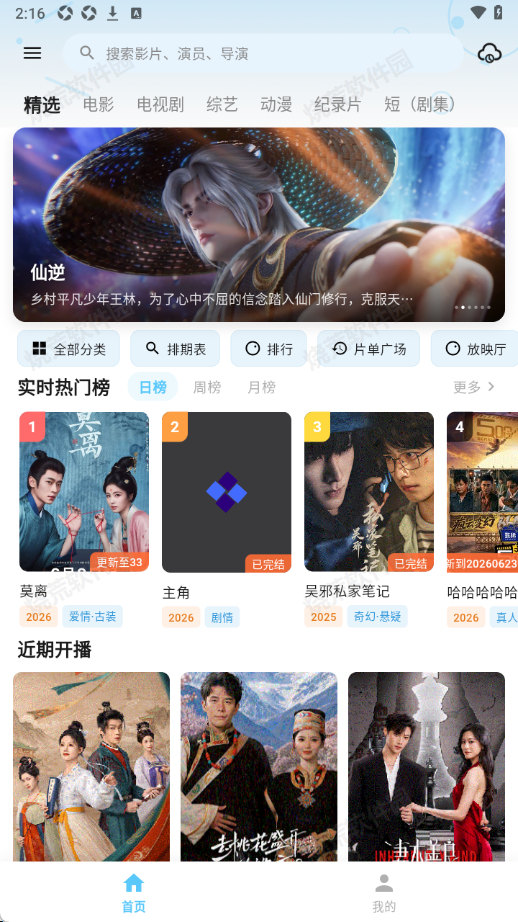Open 全部分类 categories
This screenshot has width=518, height=922.
[68, 349]
